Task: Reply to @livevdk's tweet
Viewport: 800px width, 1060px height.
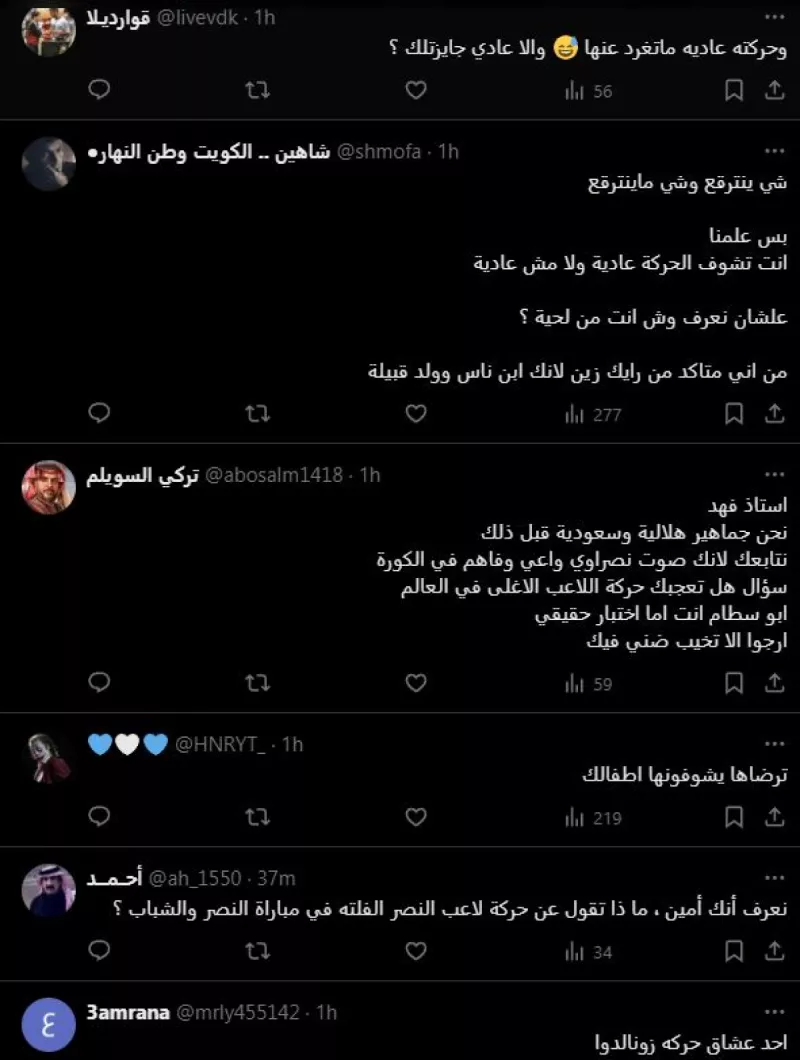Action: click(x=99, y=91)
